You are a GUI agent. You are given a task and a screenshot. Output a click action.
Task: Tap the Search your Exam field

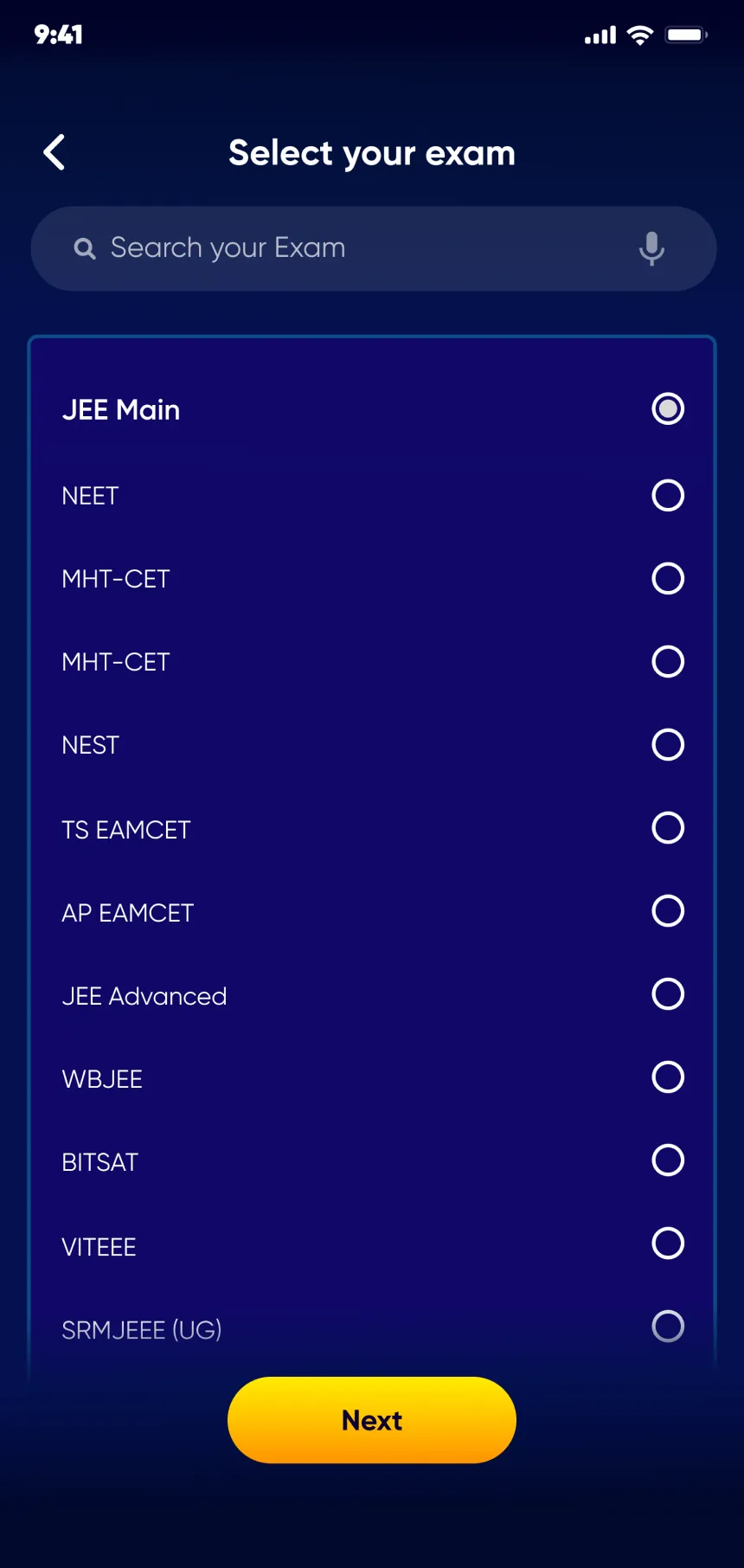pos(374,248)
